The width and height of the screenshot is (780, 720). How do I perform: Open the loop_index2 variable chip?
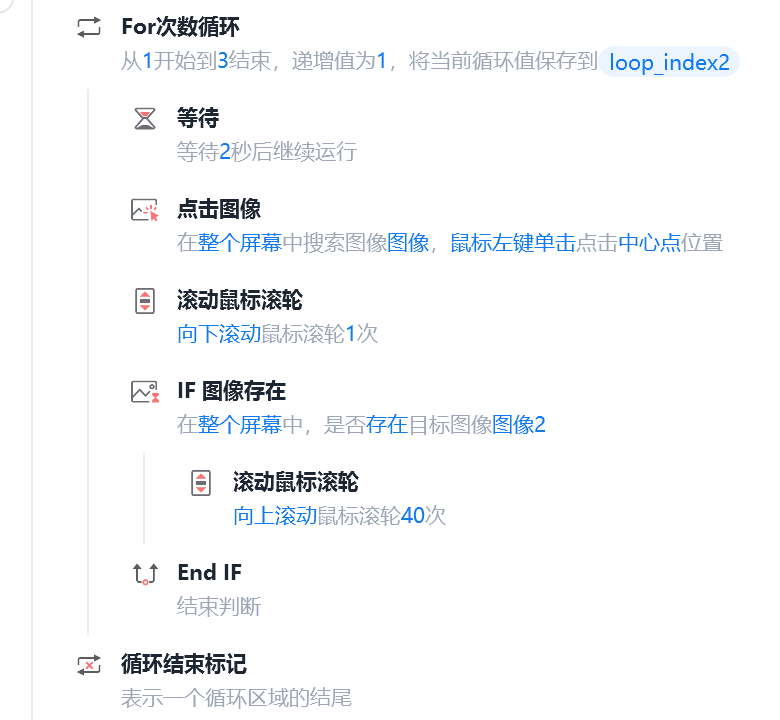coord(669,62)
